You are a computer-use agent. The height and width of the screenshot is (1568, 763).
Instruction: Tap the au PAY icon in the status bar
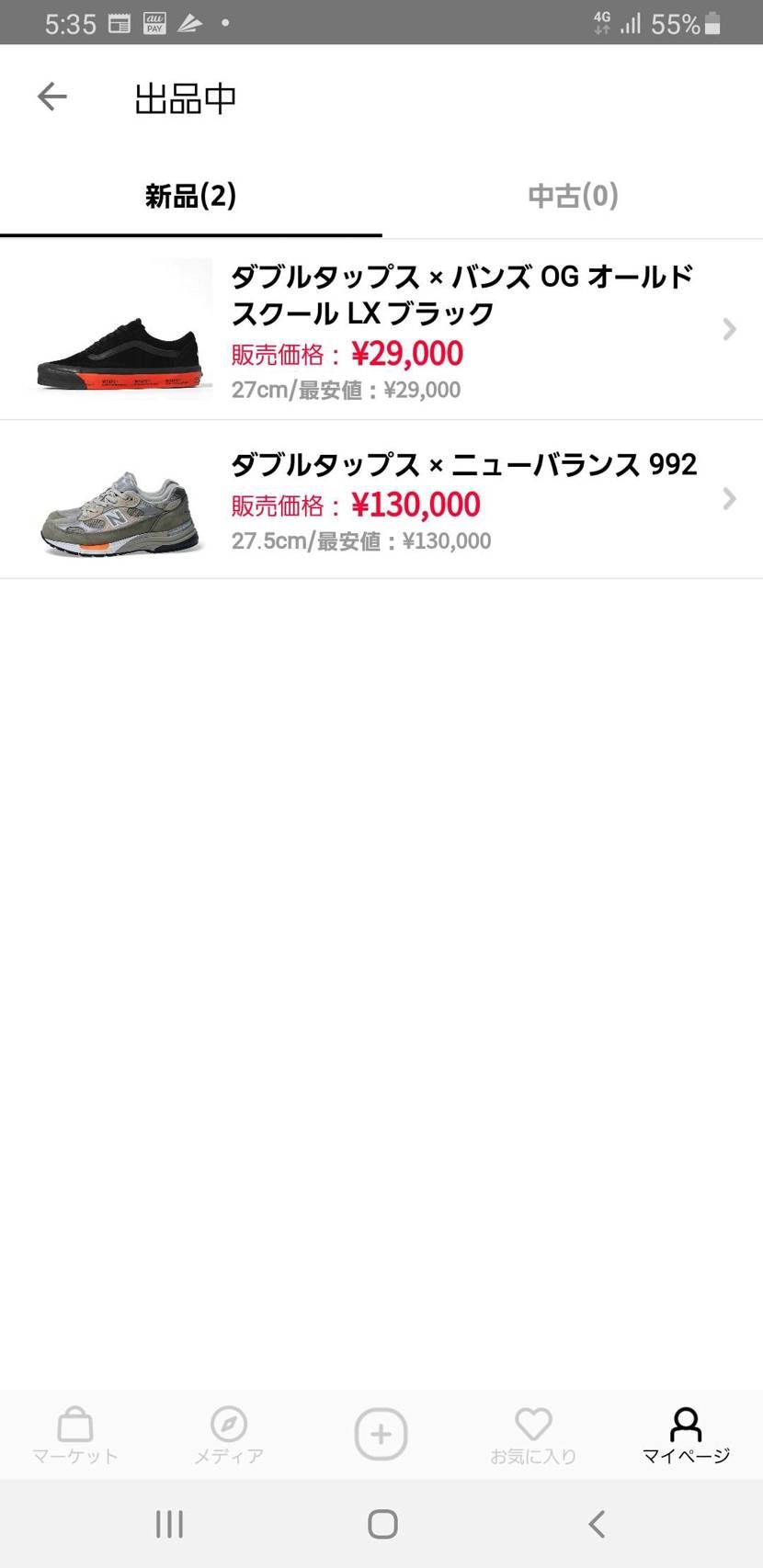click(154, 22)
